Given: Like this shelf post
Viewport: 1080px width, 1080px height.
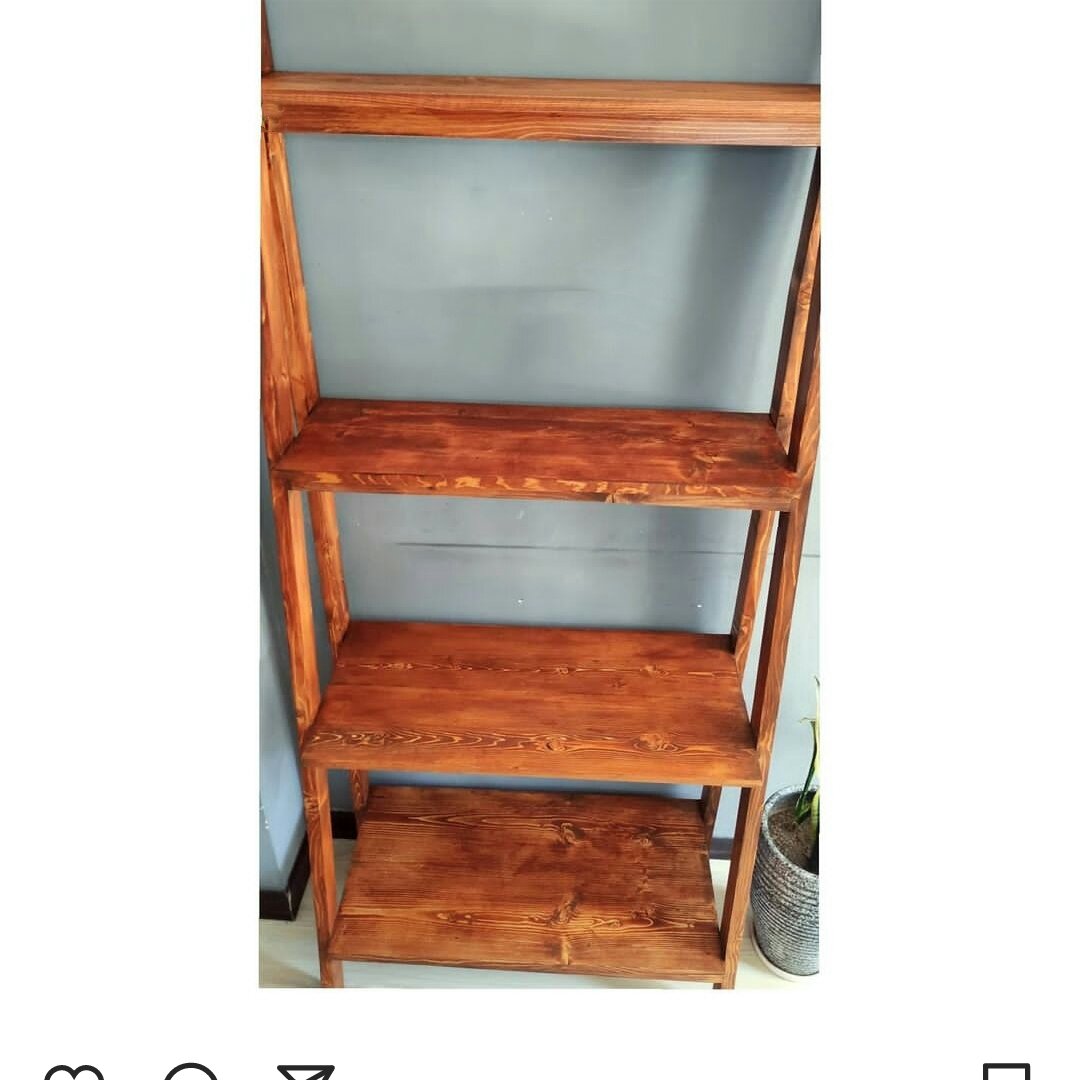Looking at the screenshot, I should tap(74, 1072).
